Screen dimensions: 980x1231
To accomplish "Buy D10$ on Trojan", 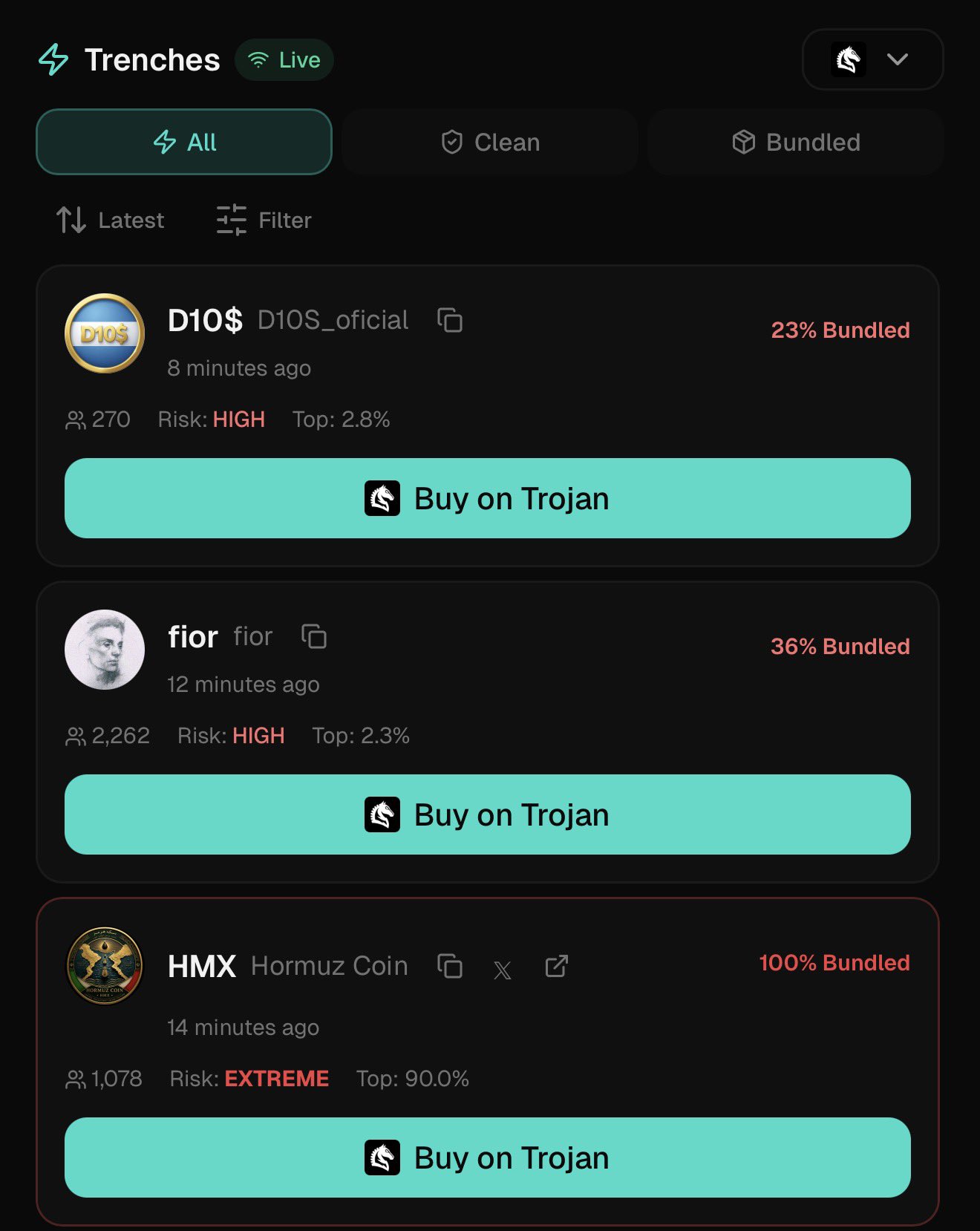I will click(x=487, y=498).
